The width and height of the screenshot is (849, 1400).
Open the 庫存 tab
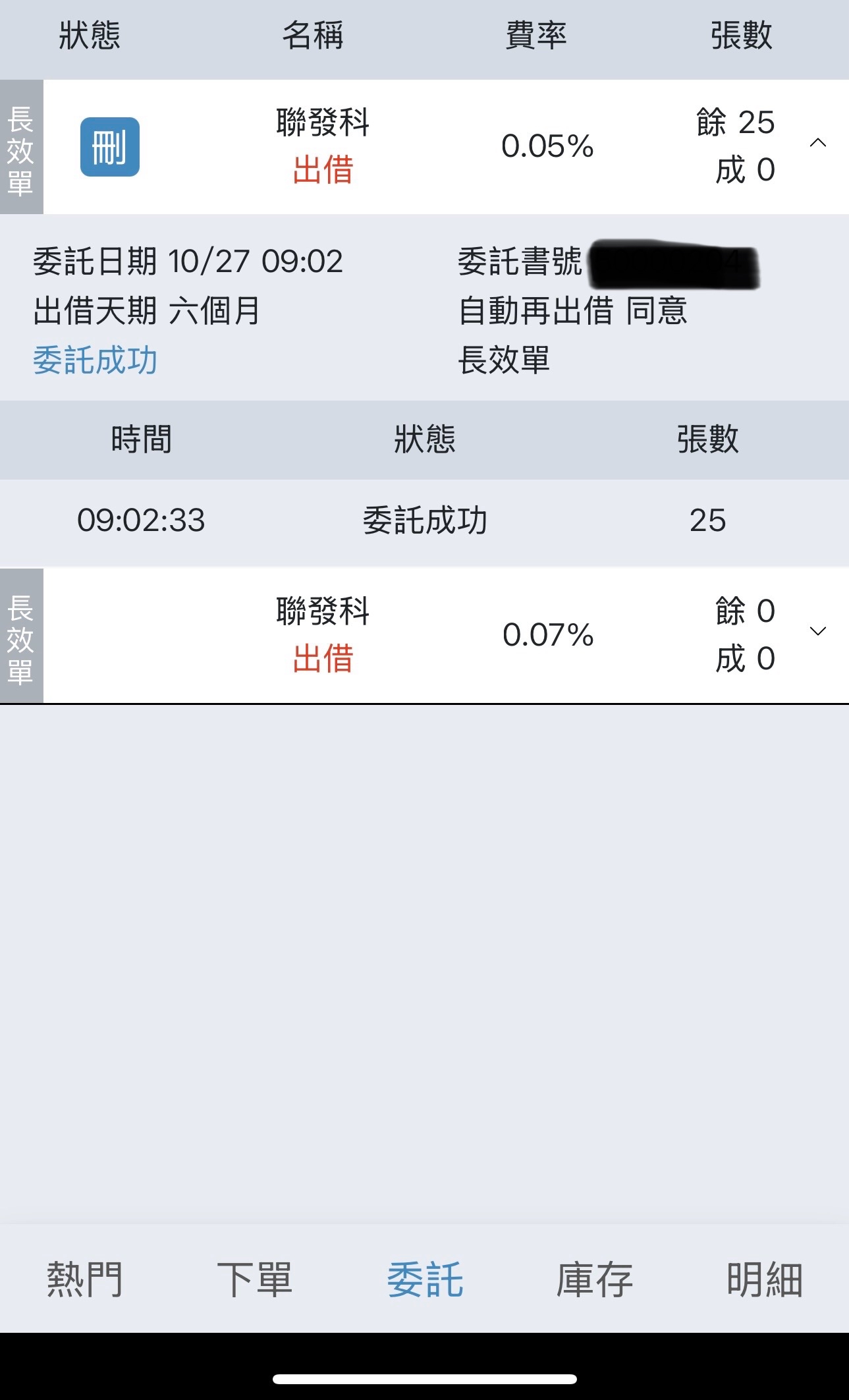(594, 1279)
